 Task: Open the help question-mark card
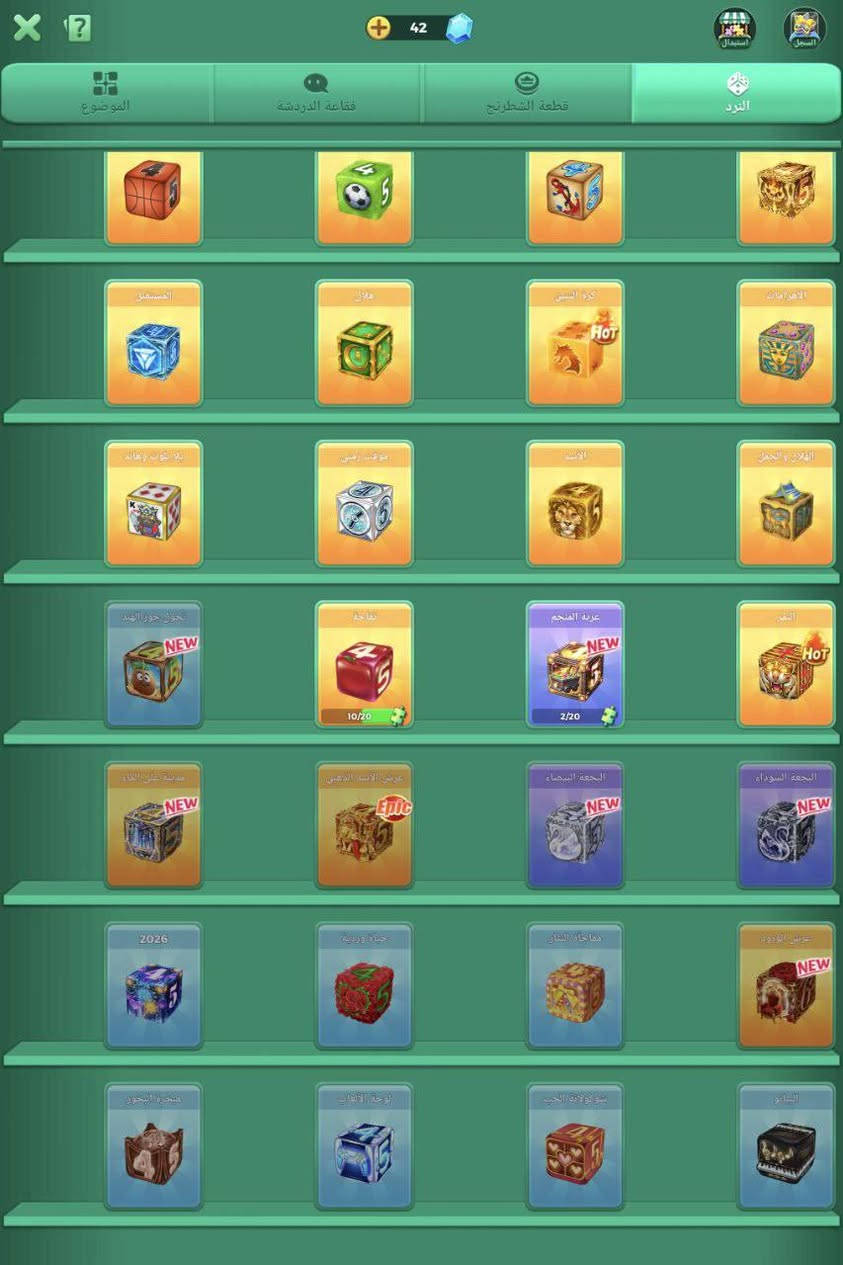[78, 27]
